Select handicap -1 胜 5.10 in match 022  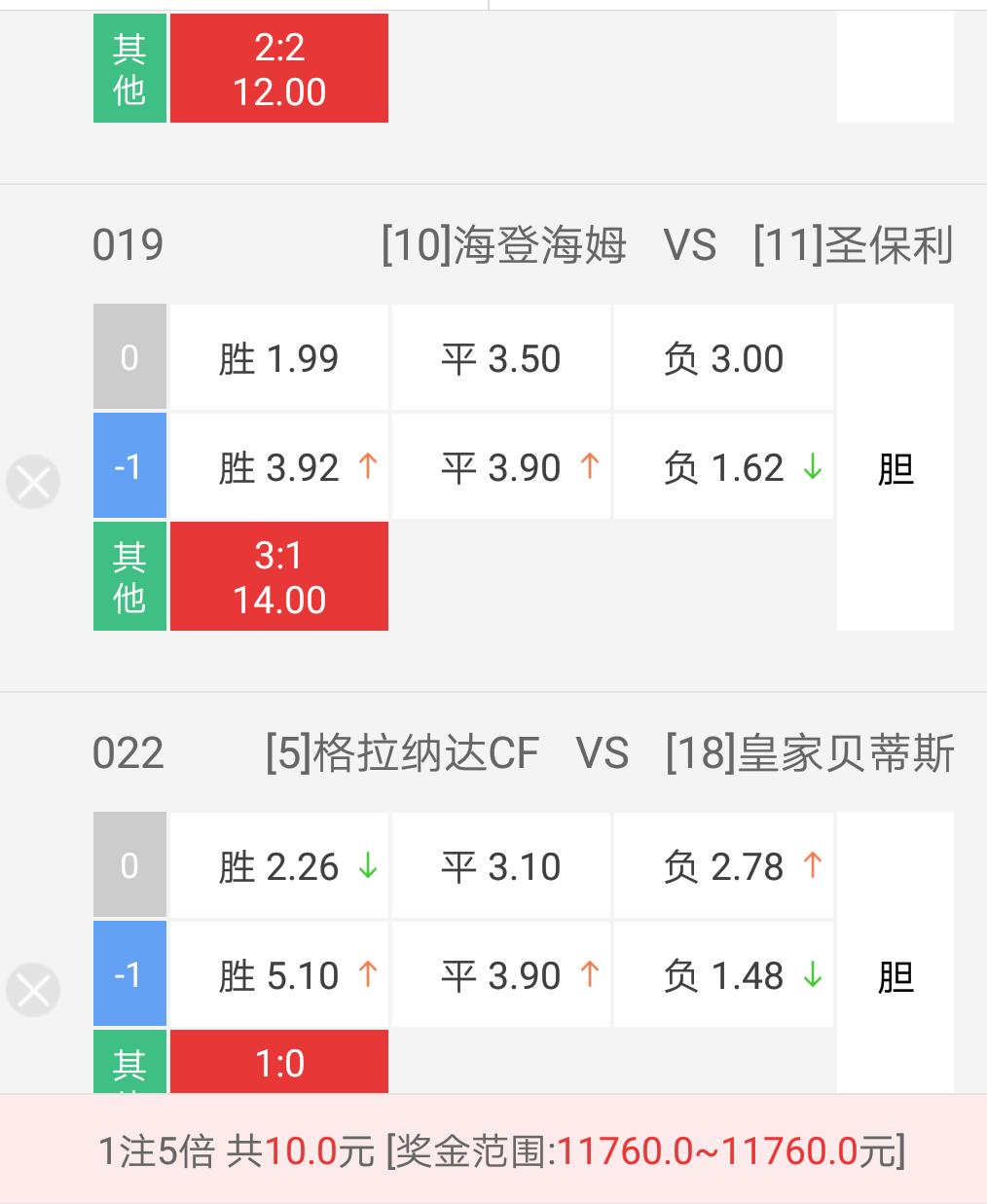pos(279,976)
